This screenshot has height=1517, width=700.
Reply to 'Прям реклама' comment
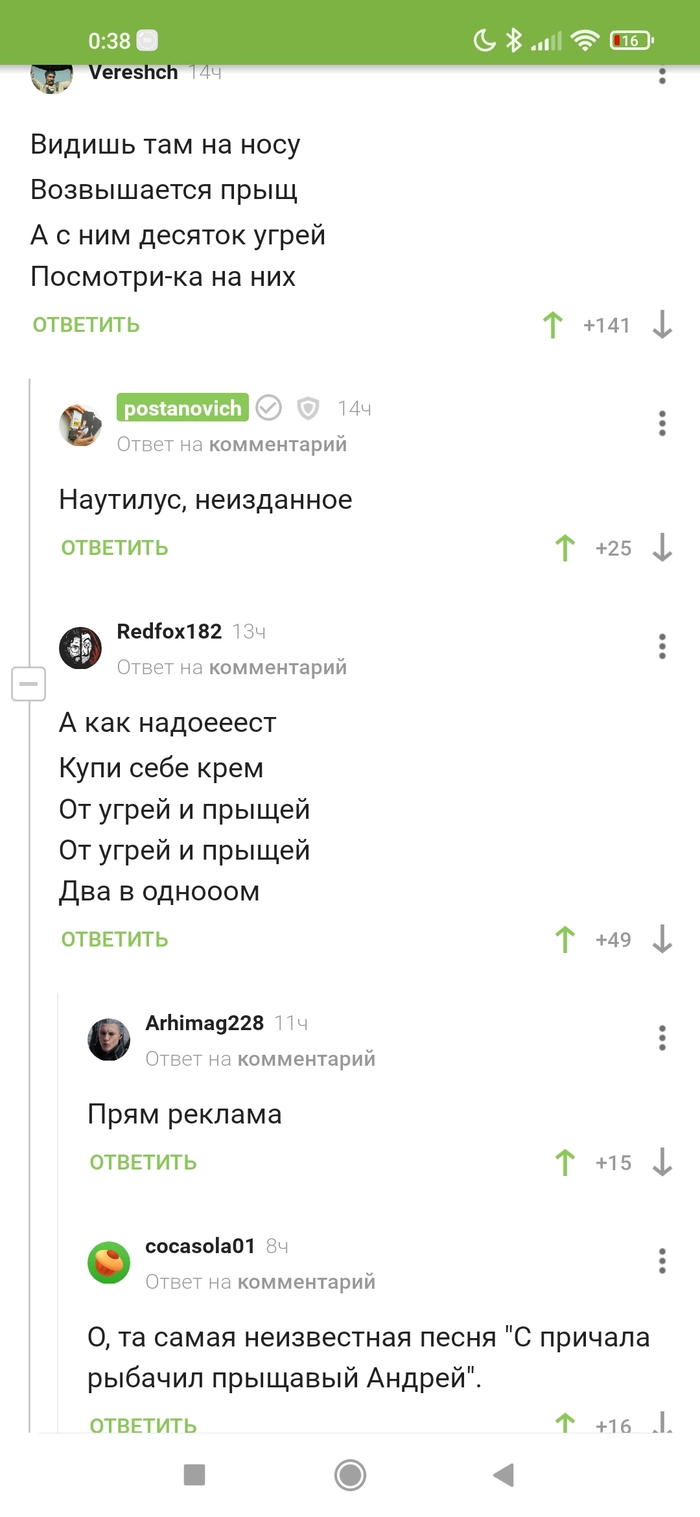[x=143, y=1162]
